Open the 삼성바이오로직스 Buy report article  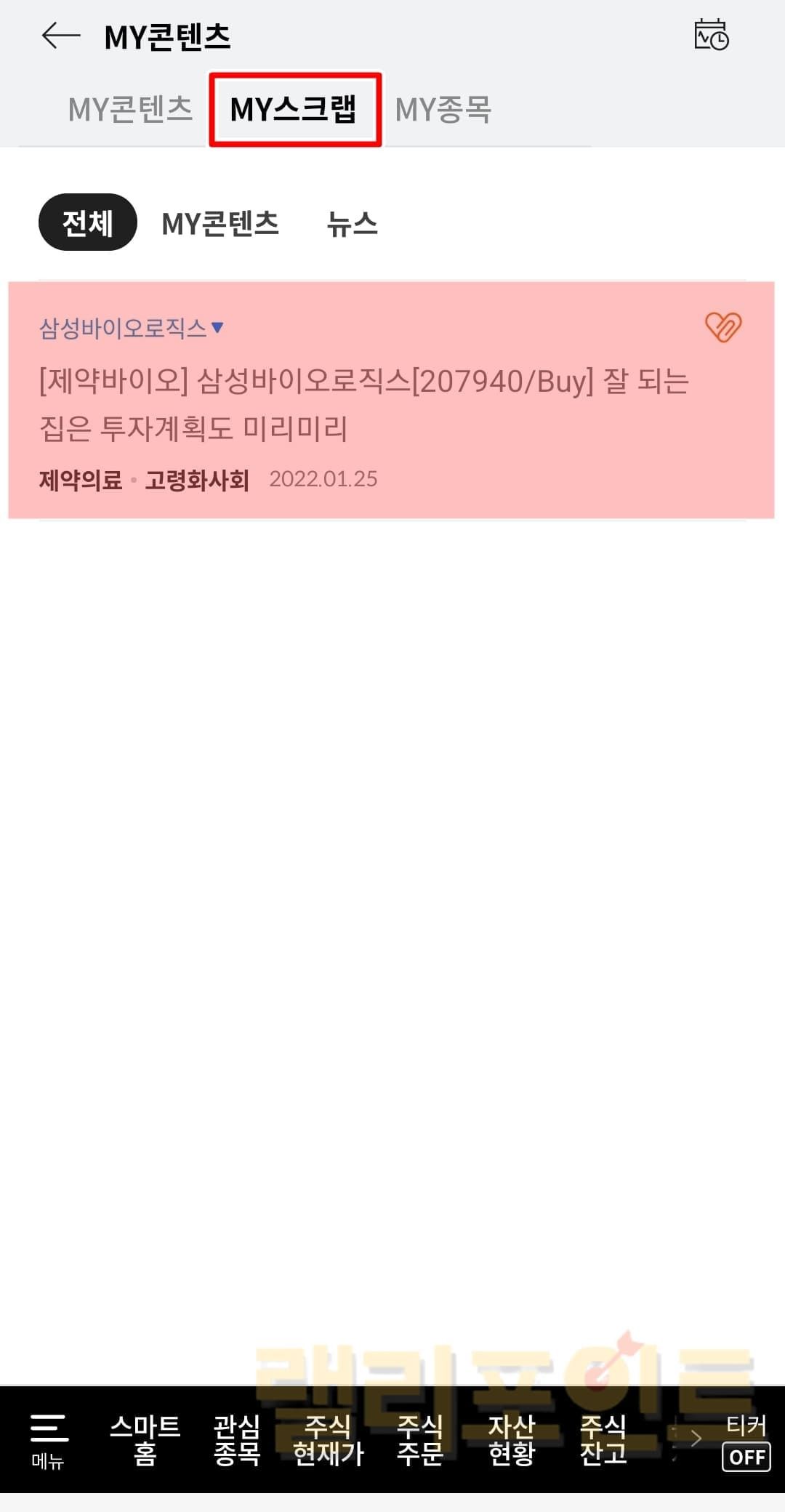point(363,404)
